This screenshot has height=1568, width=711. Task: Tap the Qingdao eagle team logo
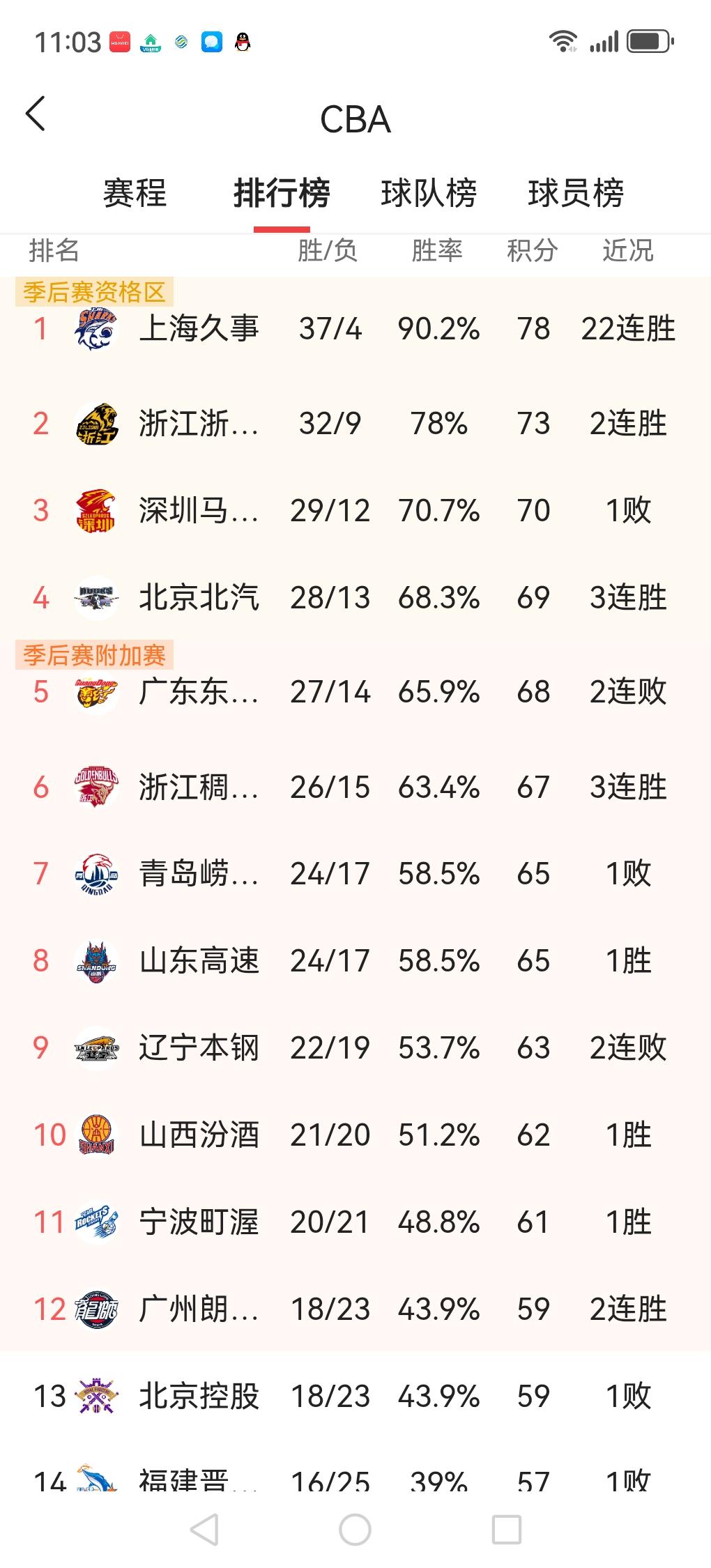tap(96, 873)
